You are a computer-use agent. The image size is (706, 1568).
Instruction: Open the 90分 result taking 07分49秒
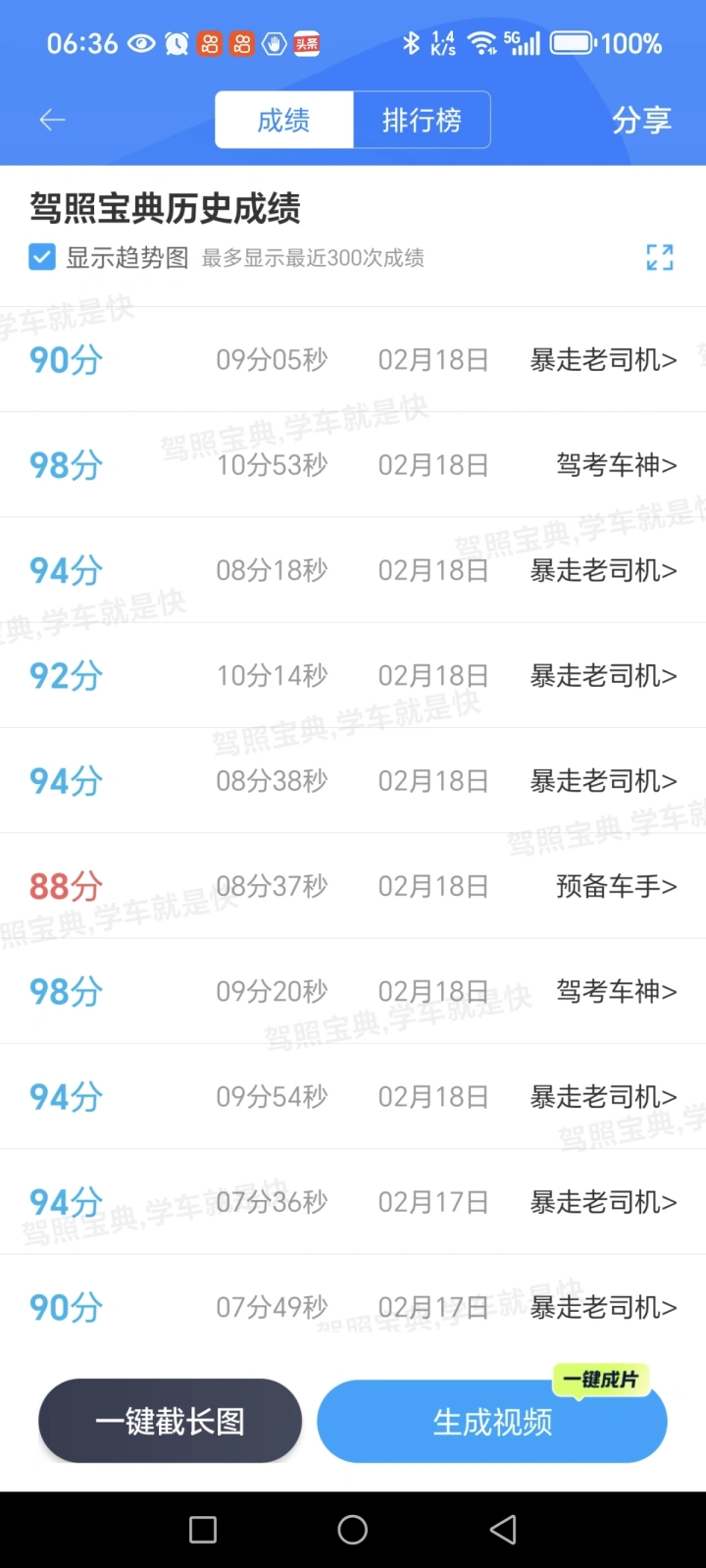(353, 1306)
